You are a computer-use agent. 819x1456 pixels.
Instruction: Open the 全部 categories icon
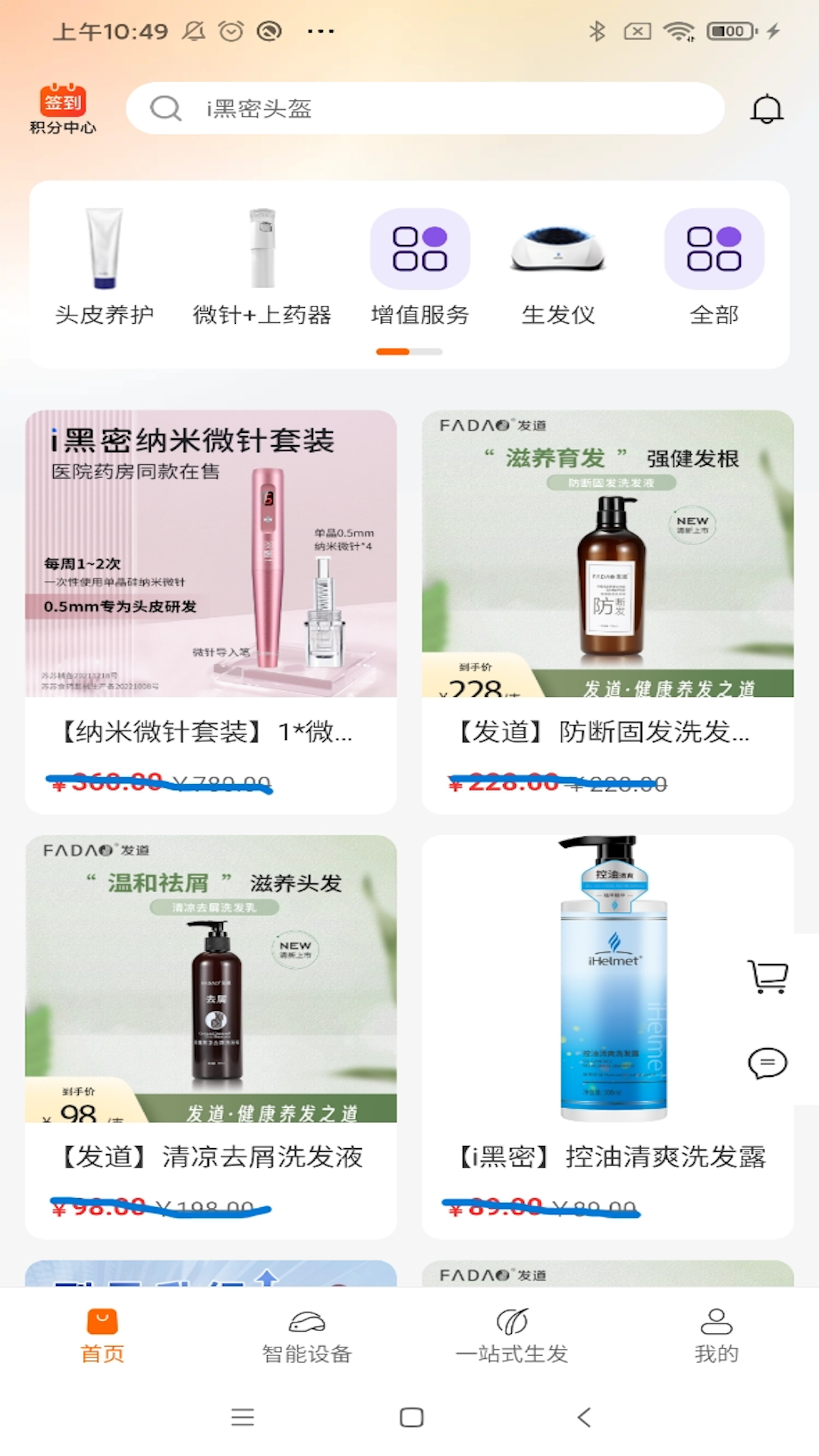point(714,250)
